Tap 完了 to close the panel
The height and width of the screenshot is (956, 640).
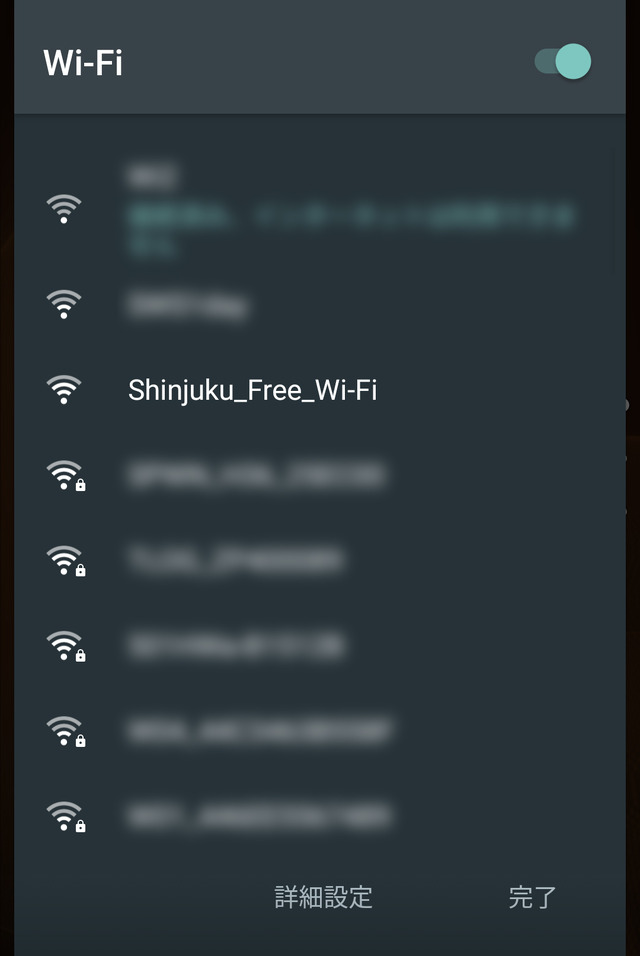[x=532, y=897]
